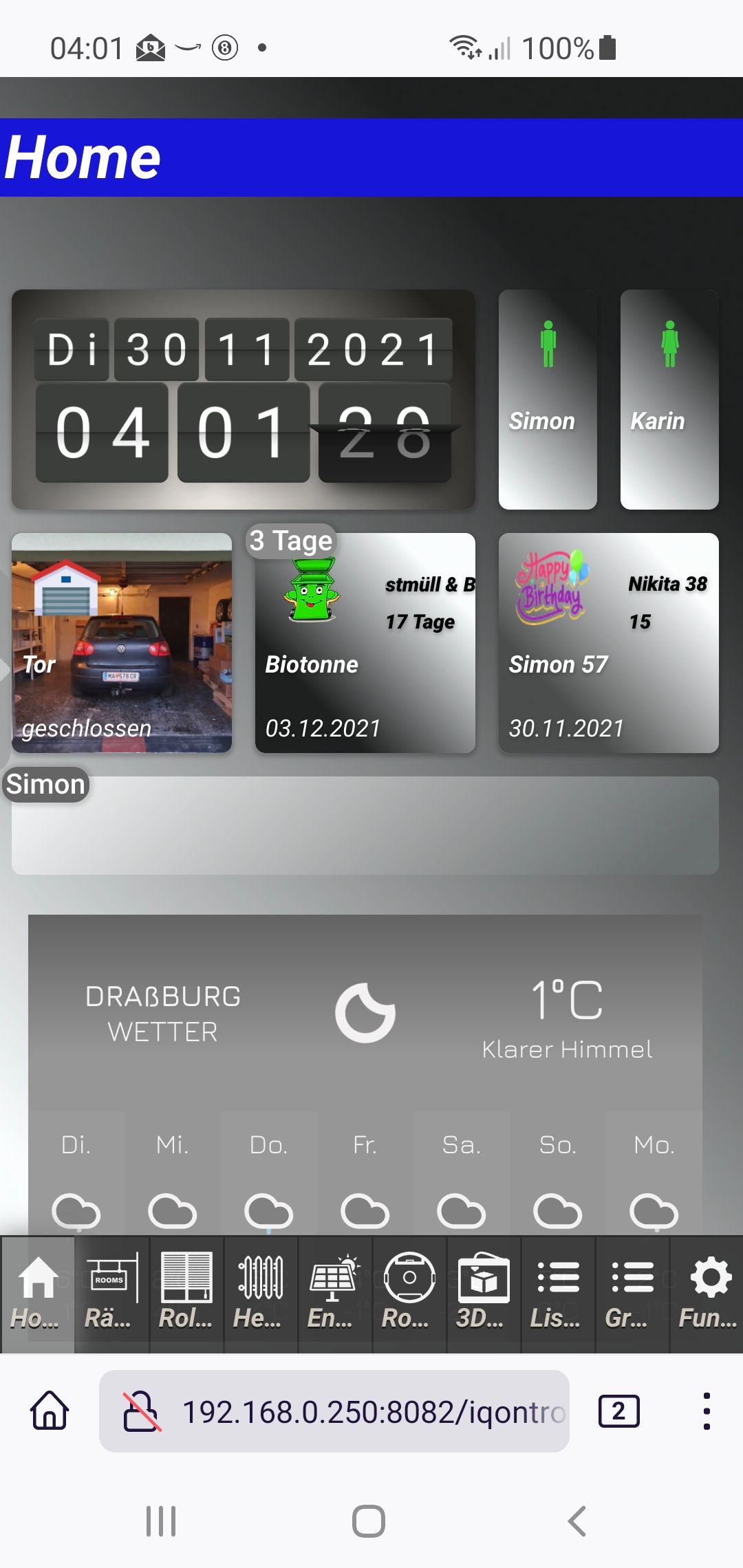Tap the browser address bar
Viewport: 743px width, 1568px height.
tap(371, 1412)
